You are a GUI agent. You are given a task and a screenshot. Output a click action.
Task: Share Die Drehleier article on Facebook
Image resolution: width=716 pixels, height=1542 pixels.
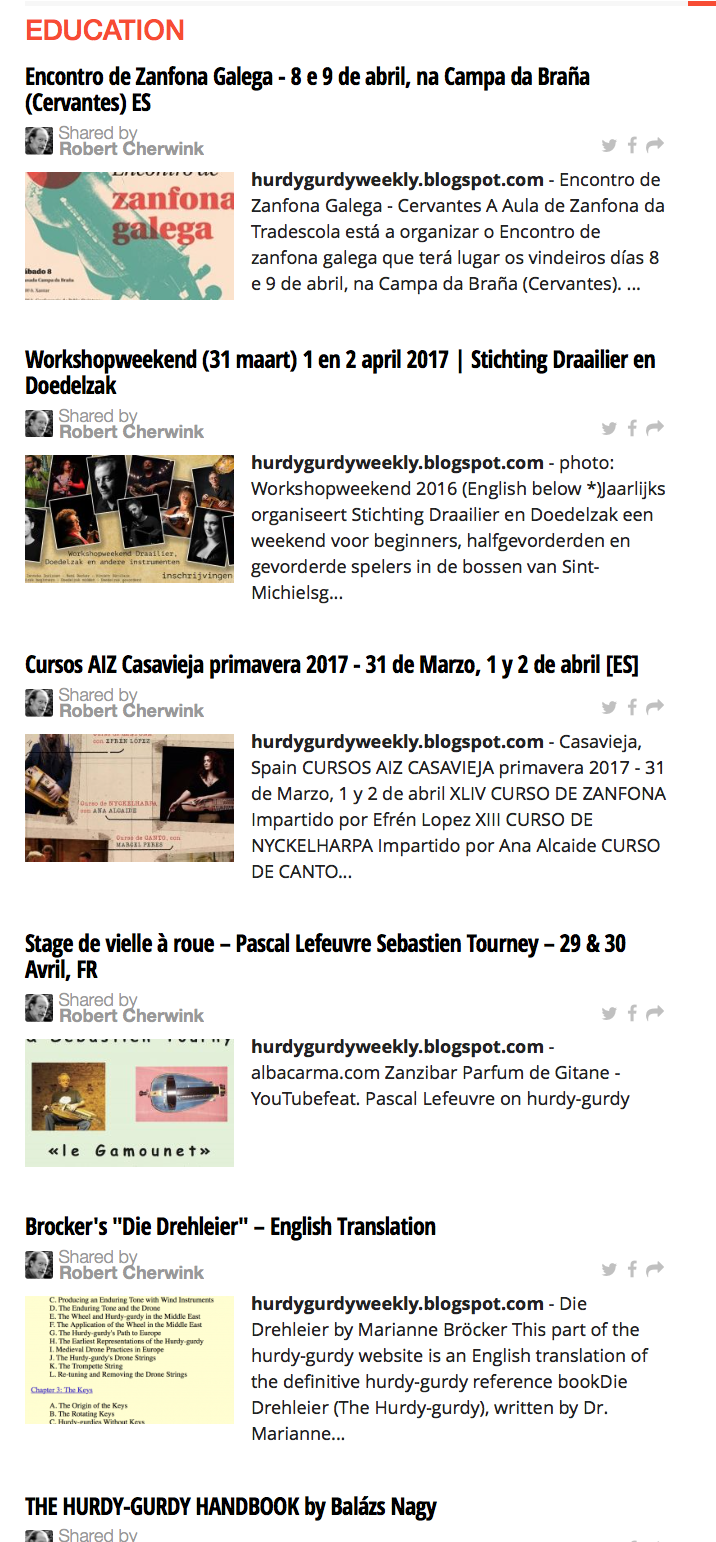(632, 1270)
